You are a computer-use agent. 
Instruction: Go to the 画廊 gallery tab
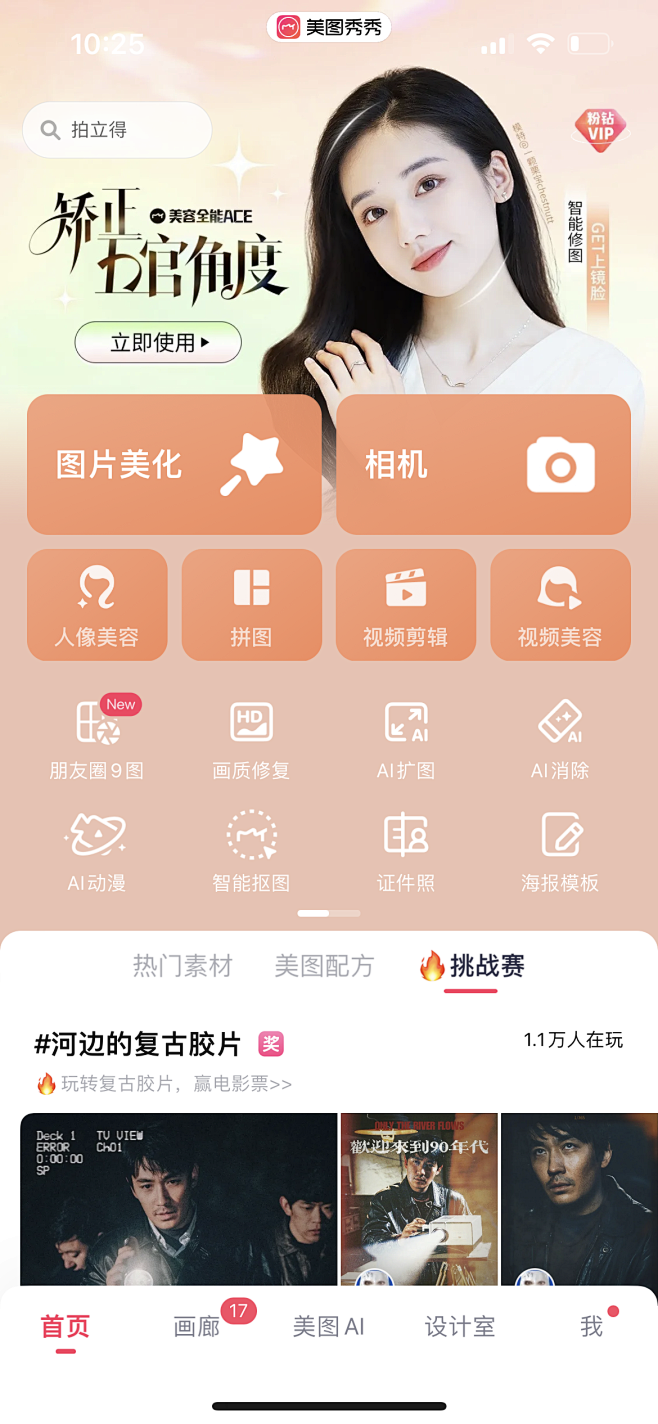(197, 1327)
